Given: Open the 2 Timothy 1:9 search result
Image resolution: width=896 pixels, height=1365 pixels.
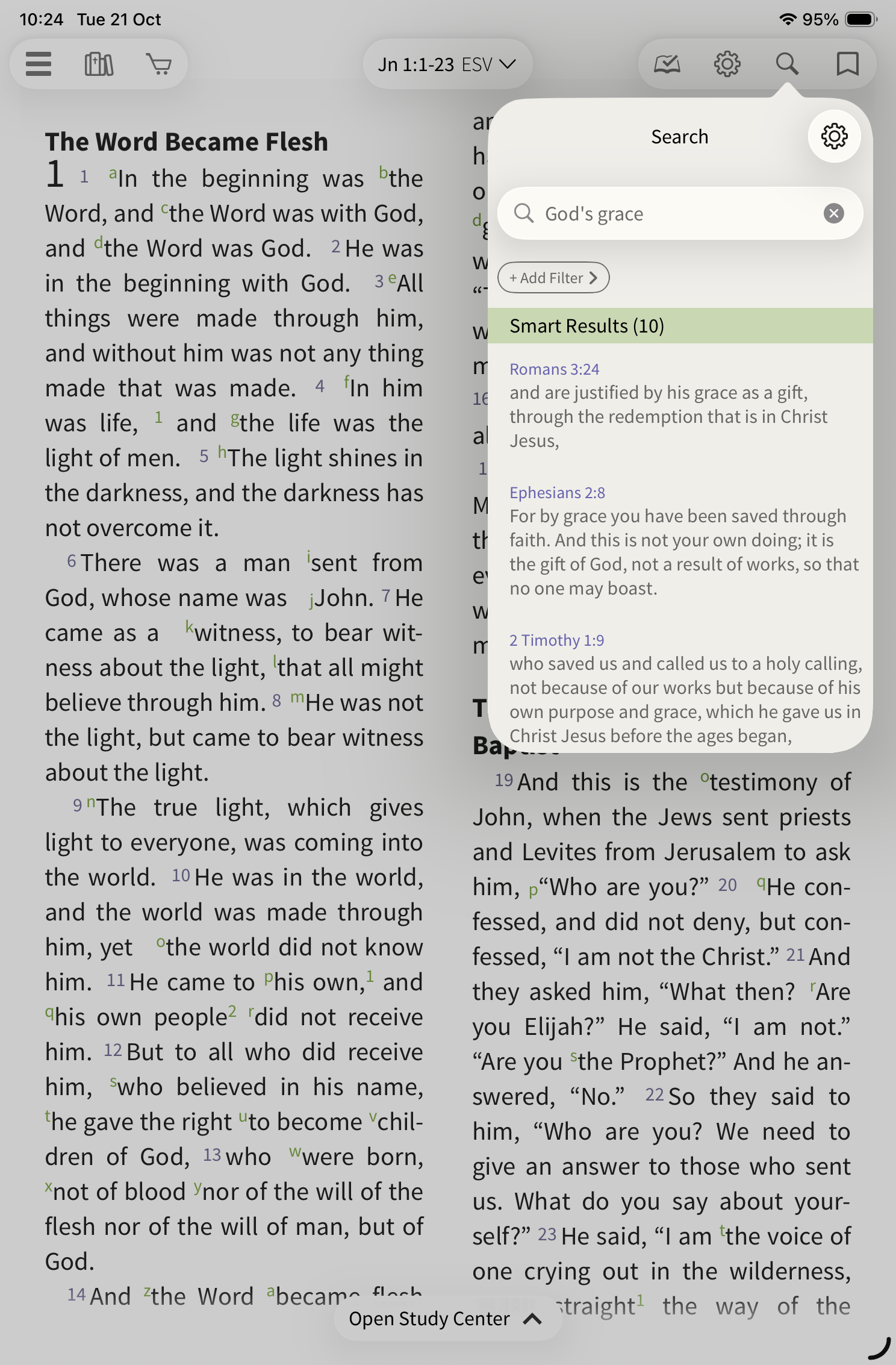Looking at the screenshot, I should click(x=556, y=640).
